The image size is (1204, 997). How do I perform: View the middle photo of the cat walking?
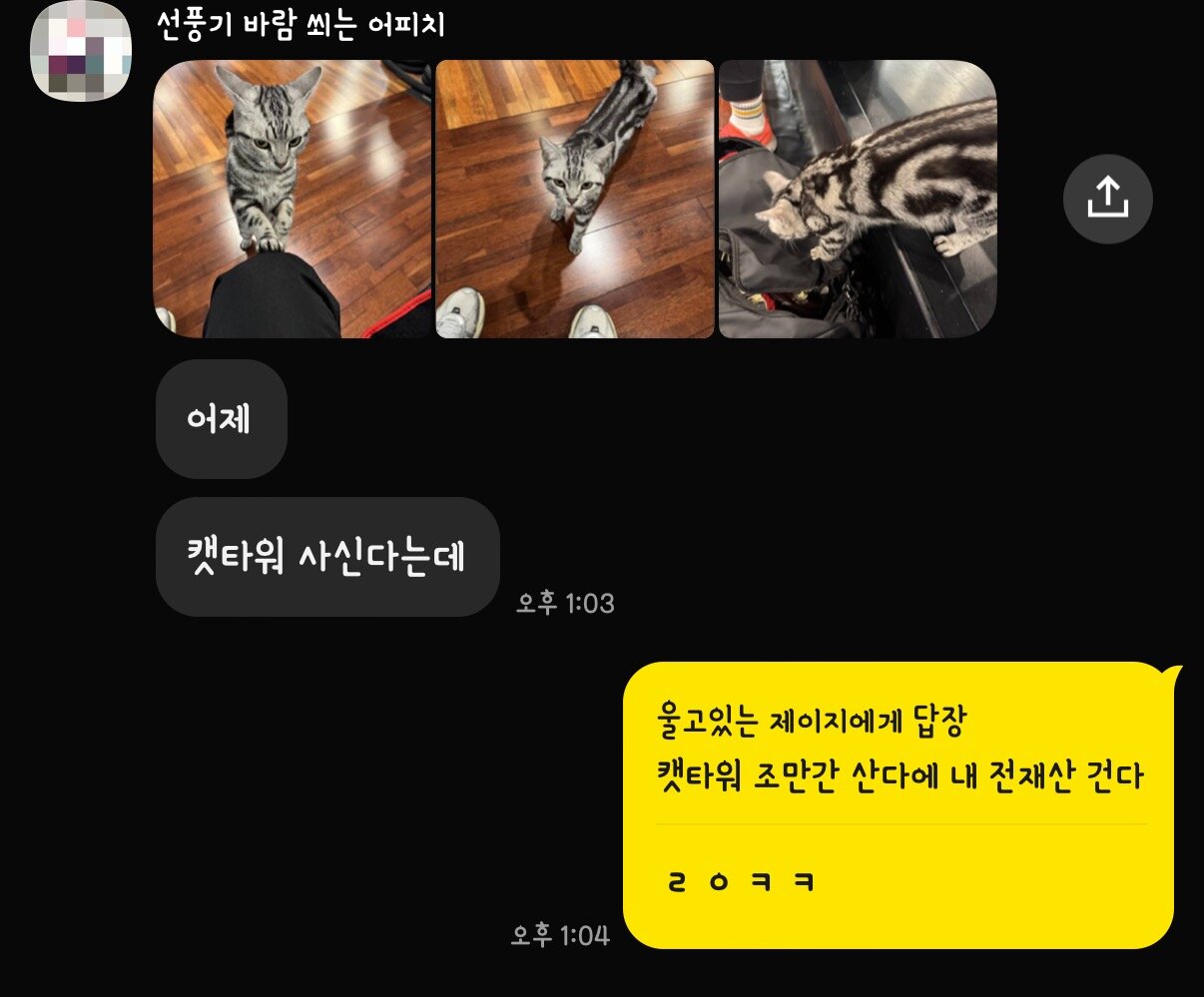(575, 200)
